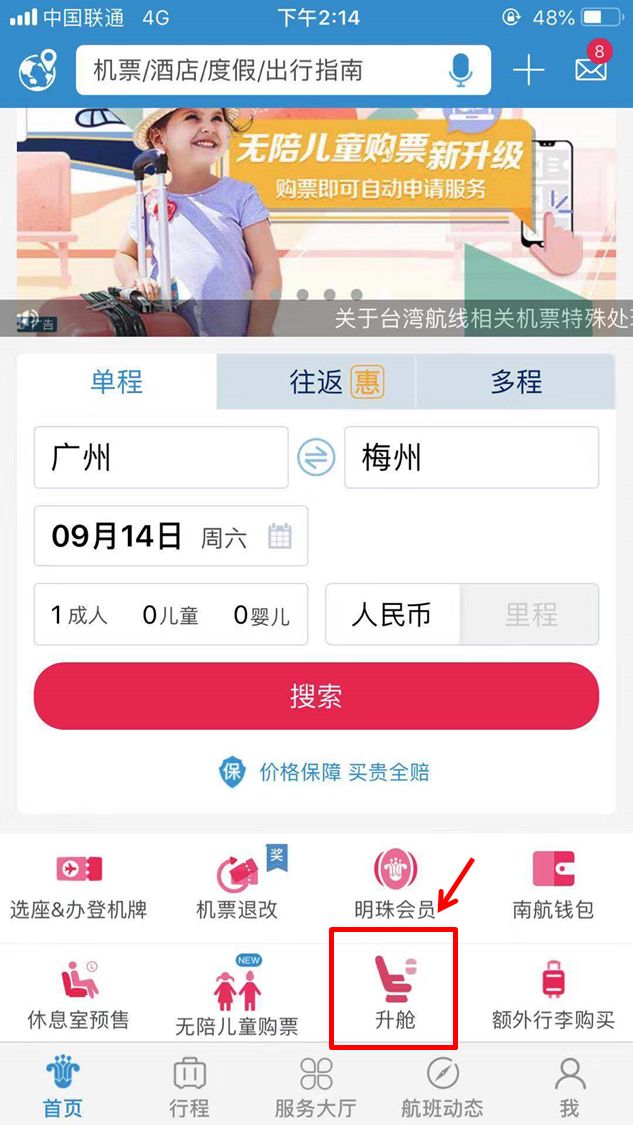Tap the red 搜索 search button
The image size is (633, 1125).
click(x=316, y=696)
